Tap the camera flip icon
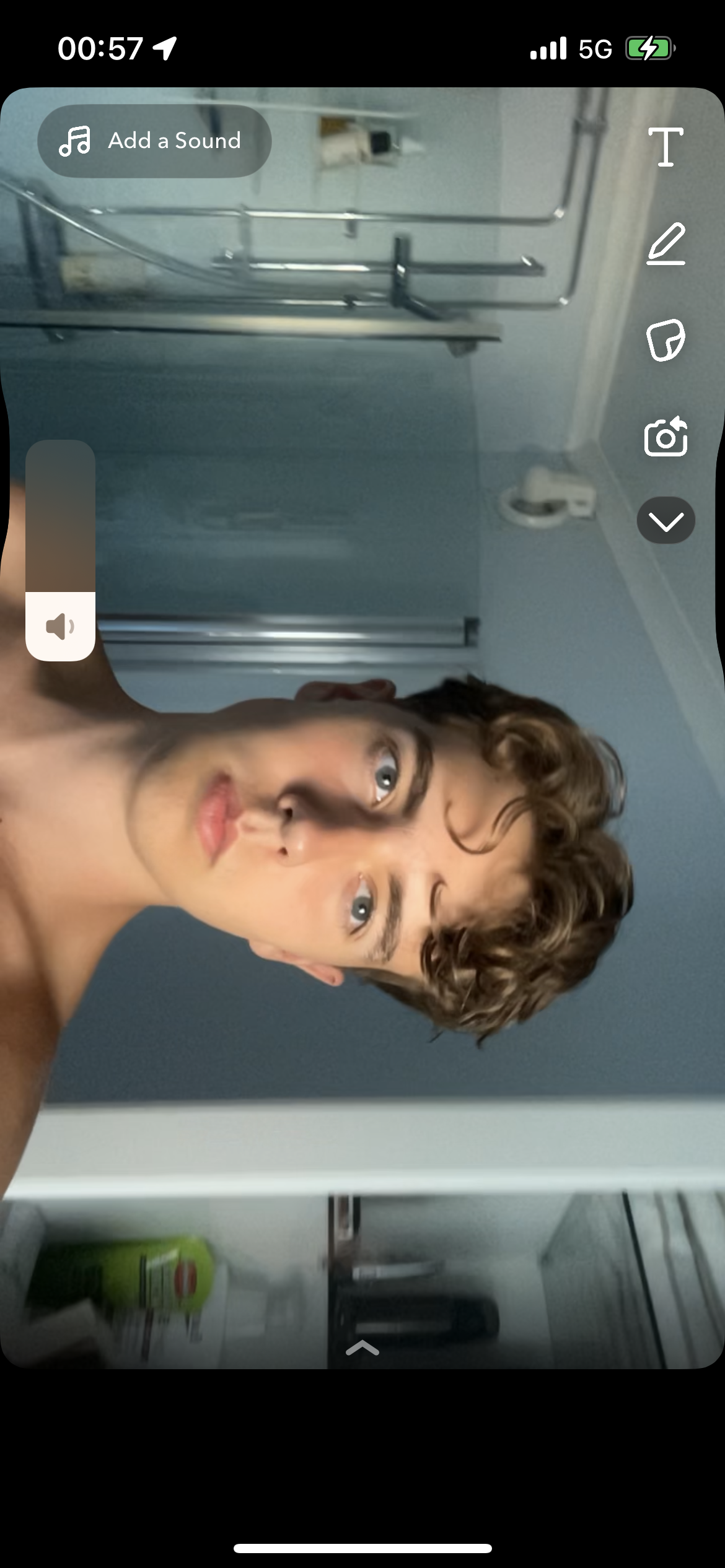This screenshot has height=1568, width=725. pos(666,437)
